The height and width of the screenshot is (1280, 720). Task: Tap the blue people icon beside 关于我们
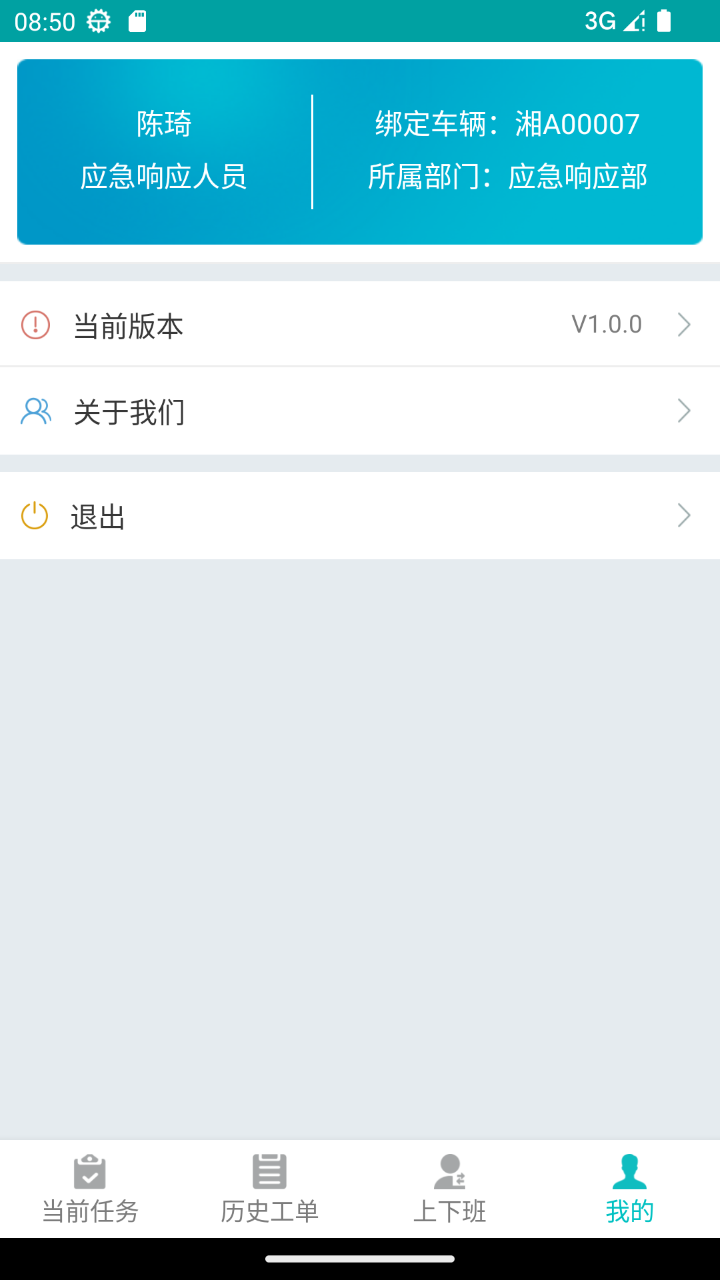(x=36, y=411)
